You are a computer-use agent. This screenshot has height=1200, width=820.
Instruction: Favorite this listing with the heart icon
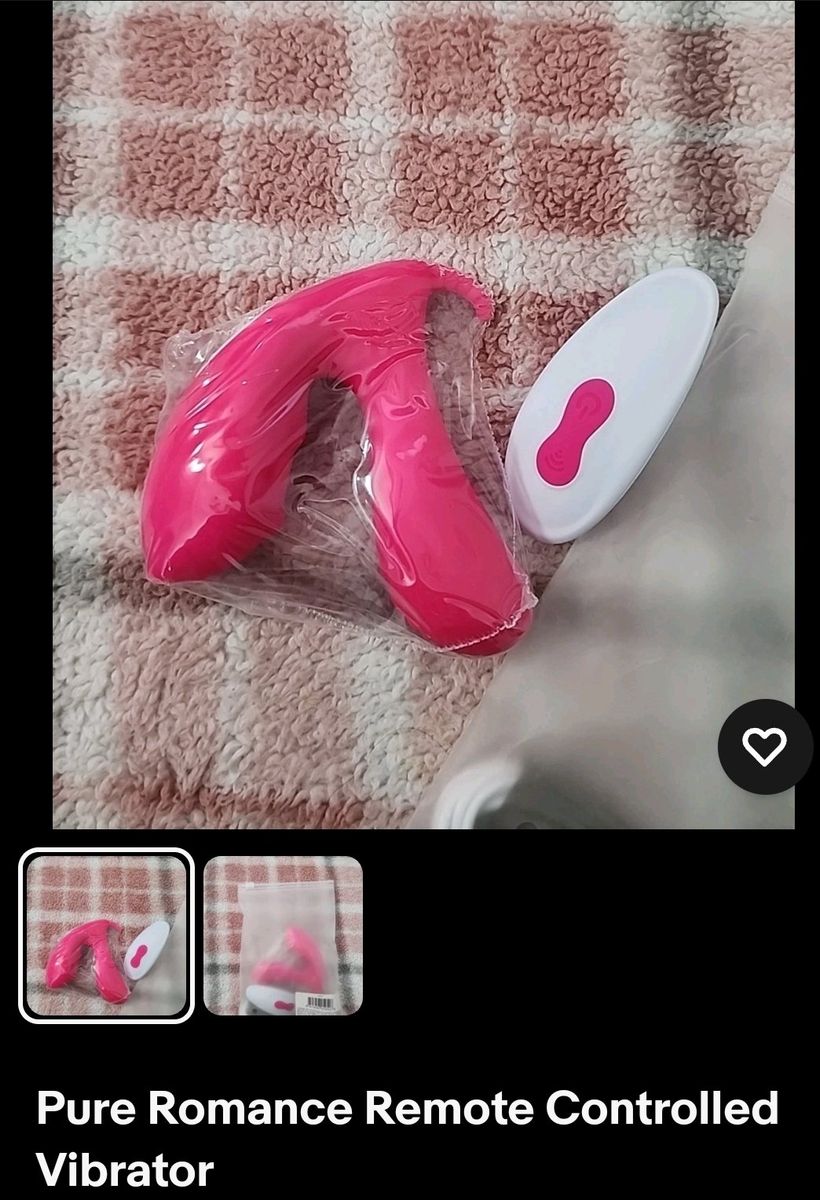point(765,747)
